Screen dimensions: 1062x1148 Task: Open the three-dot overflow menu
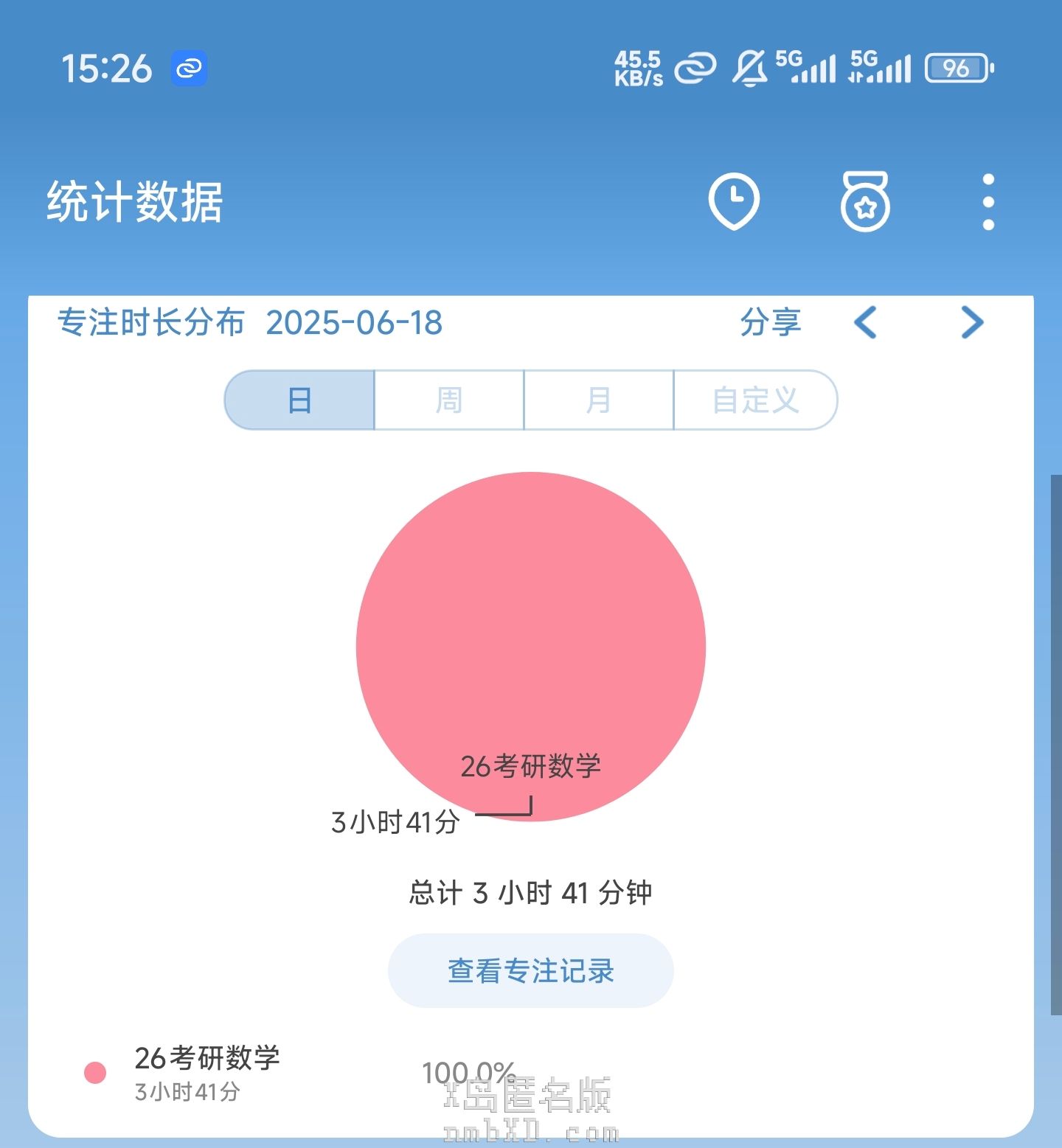(988, 202)
